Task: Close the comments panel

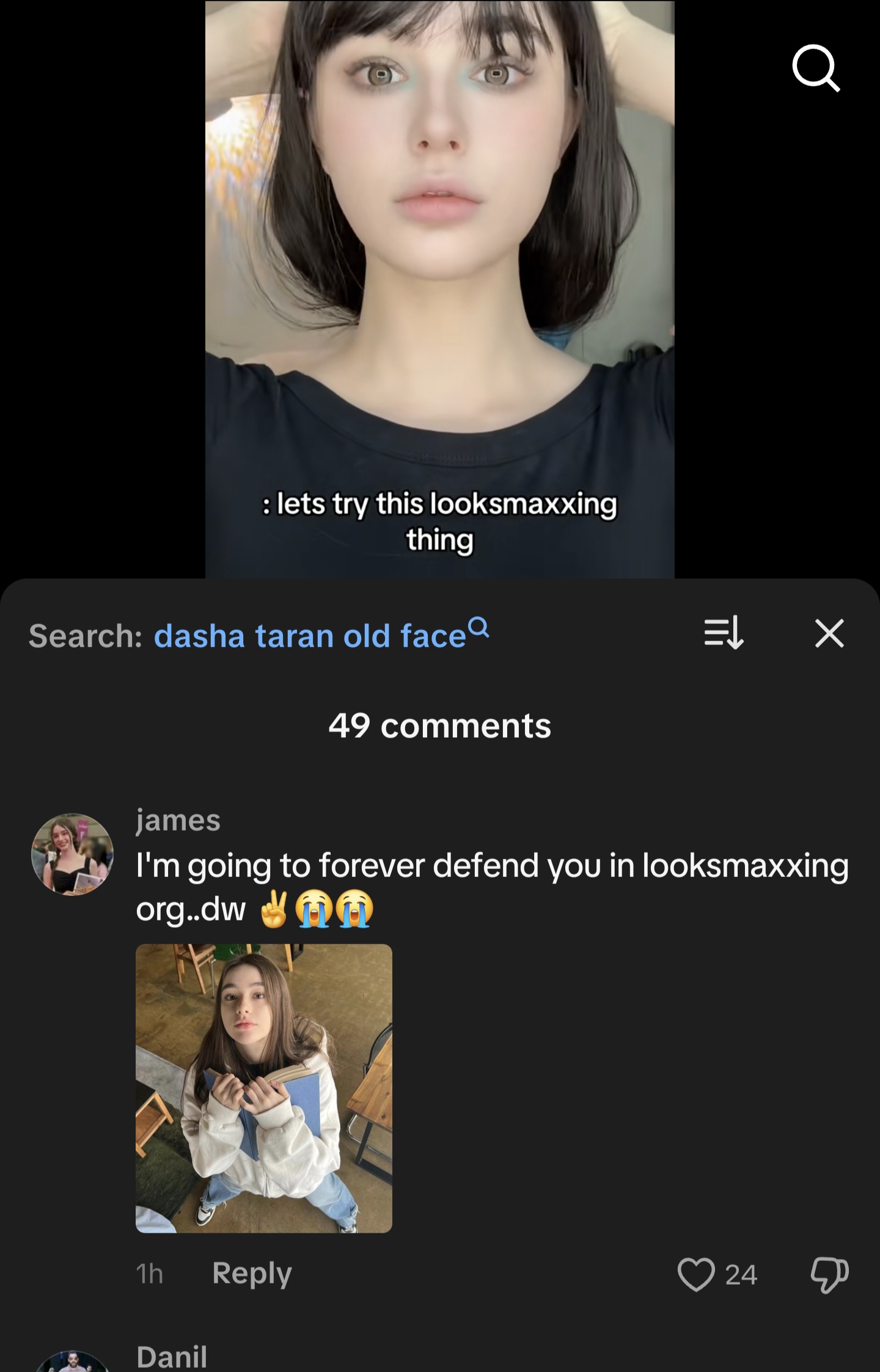Action: [x=829, y=633]
